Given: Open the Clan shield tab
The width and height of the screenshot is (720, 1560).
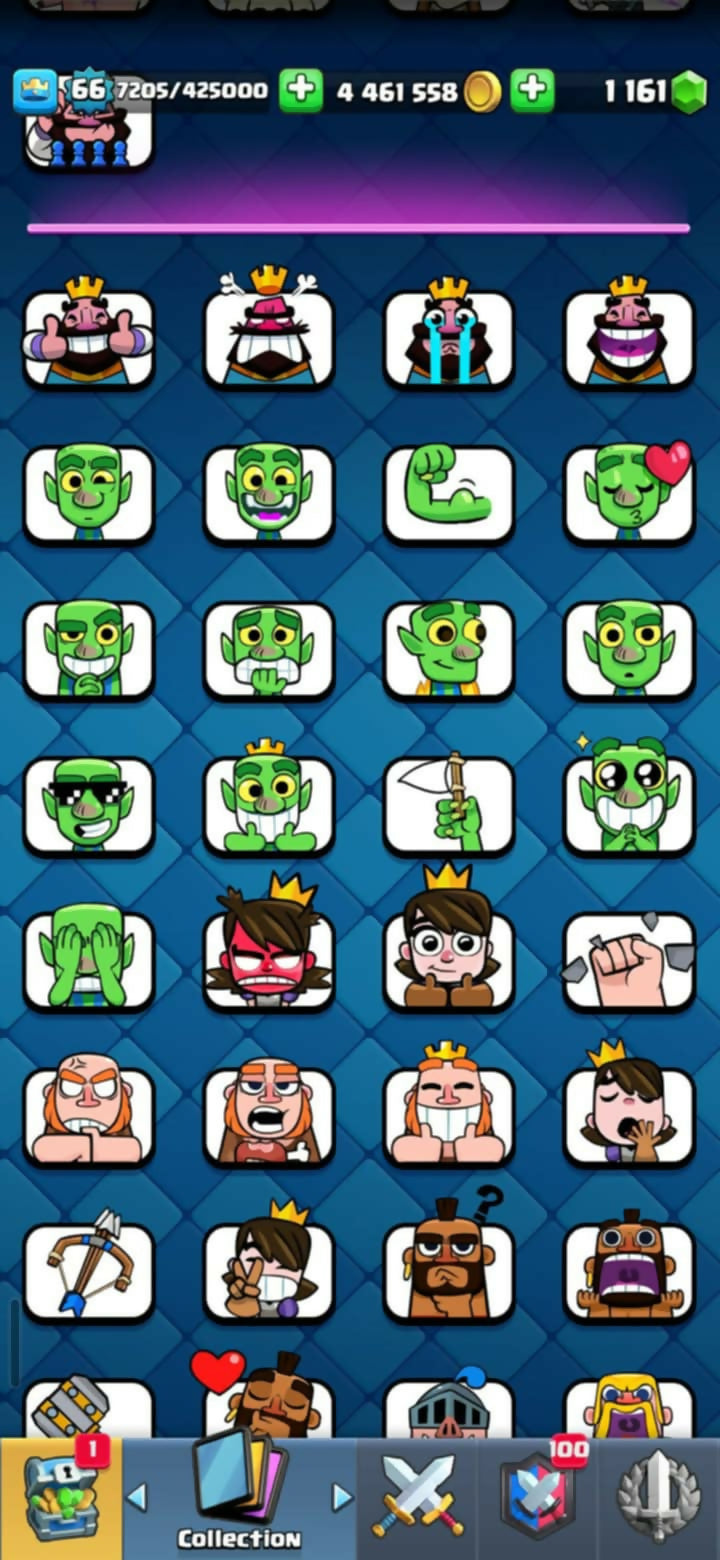Looking at the screenshot, I should (539, 1498).
